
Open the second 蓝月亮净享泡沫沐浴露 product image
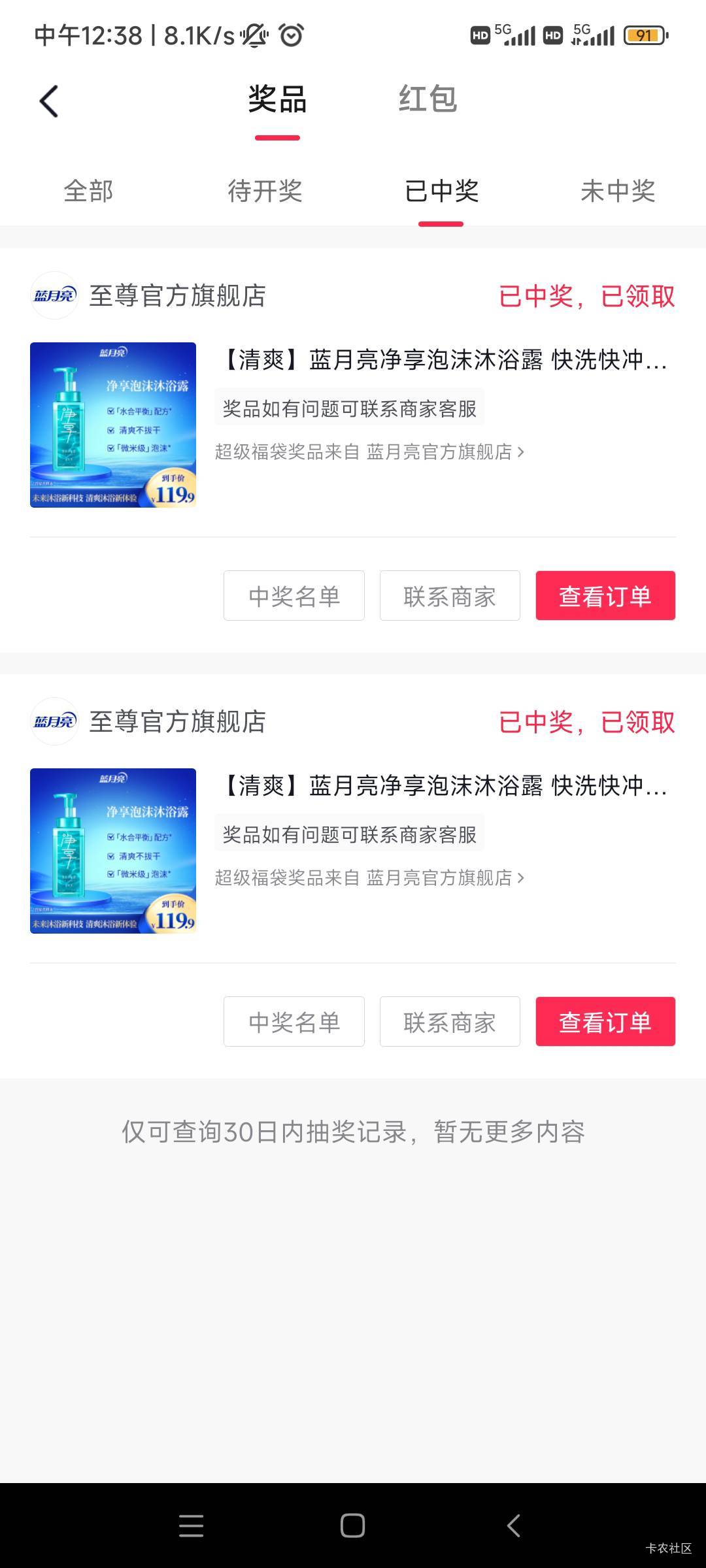[x=113, y=851]
